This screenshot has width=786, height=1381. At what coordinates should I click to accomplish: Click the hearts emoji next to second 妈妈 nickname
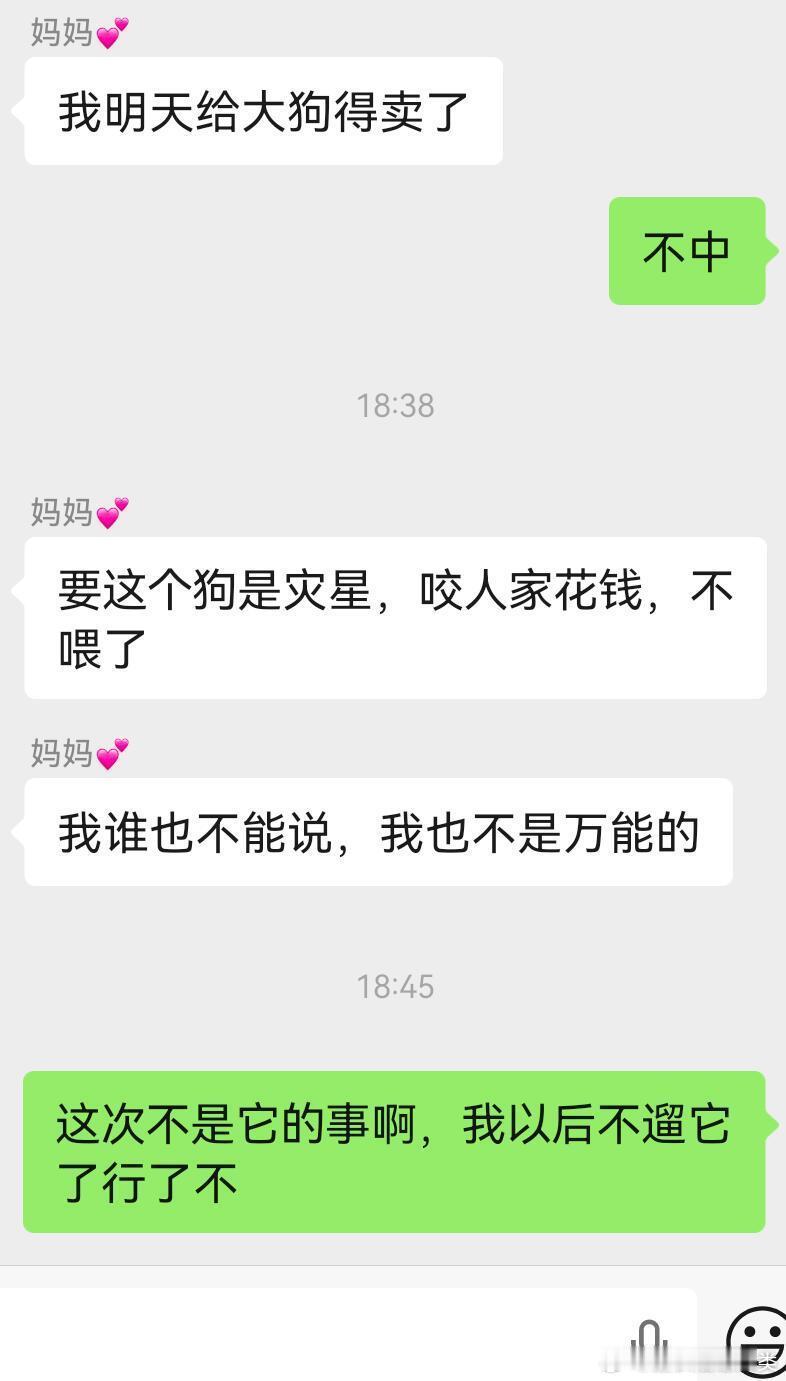click(111, 511)
